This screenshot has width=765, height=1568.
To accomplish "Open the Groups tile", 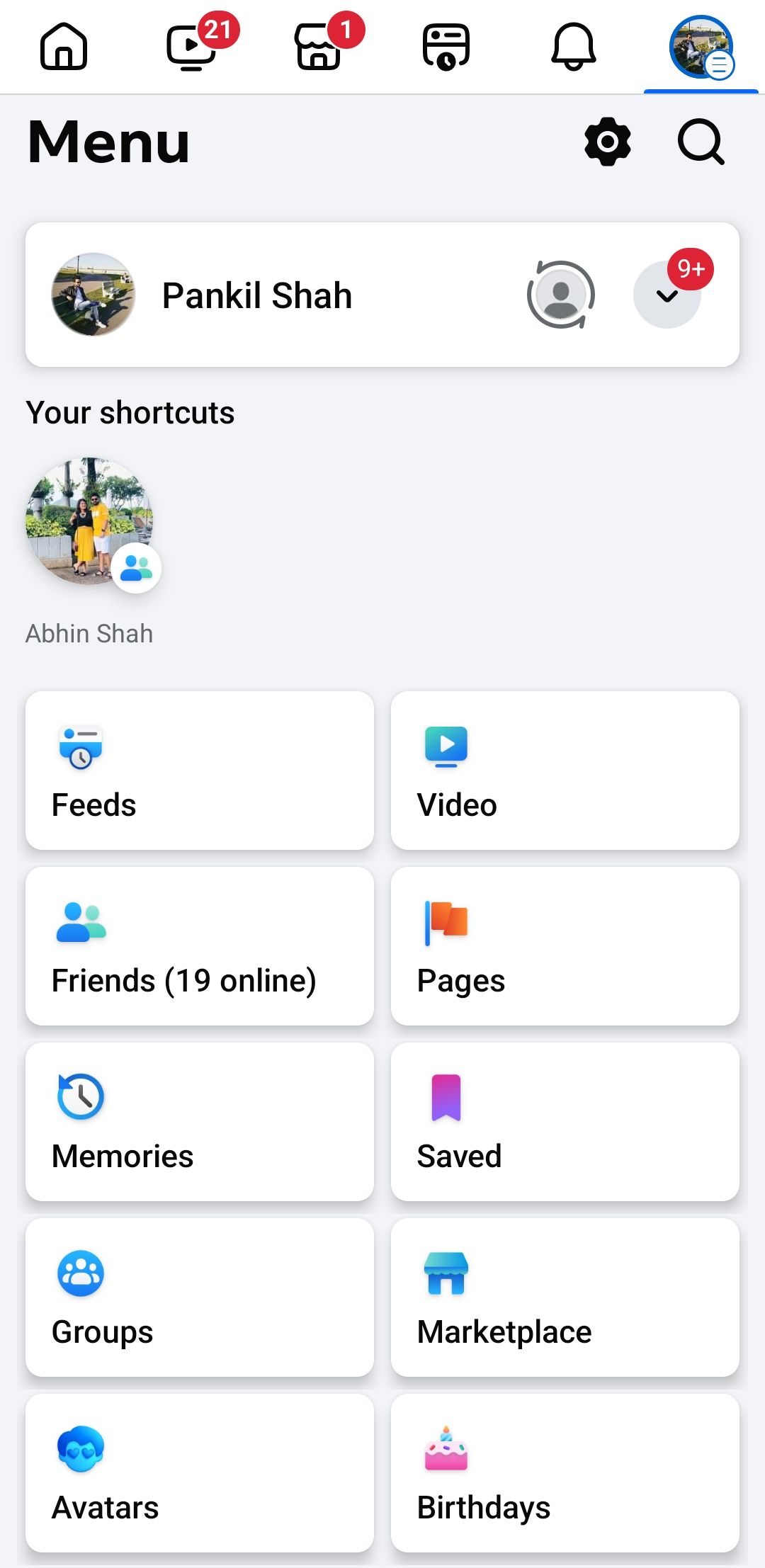I will (x=200, y=1297).
